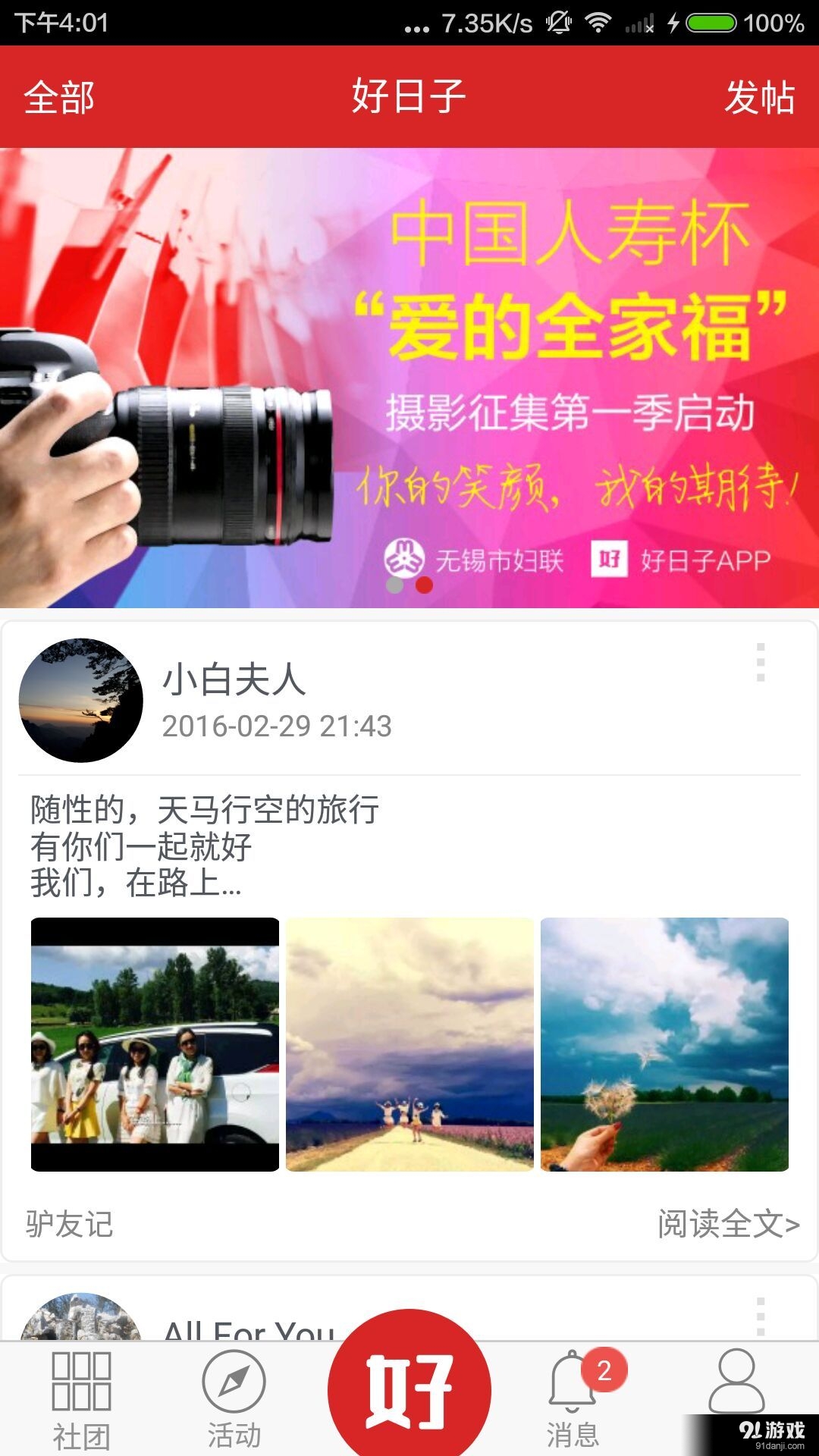This screenshot has height=1456, width=819.
Task: Open the 中国人寿杯 photography contest banner
Action: tap(409, 378)
